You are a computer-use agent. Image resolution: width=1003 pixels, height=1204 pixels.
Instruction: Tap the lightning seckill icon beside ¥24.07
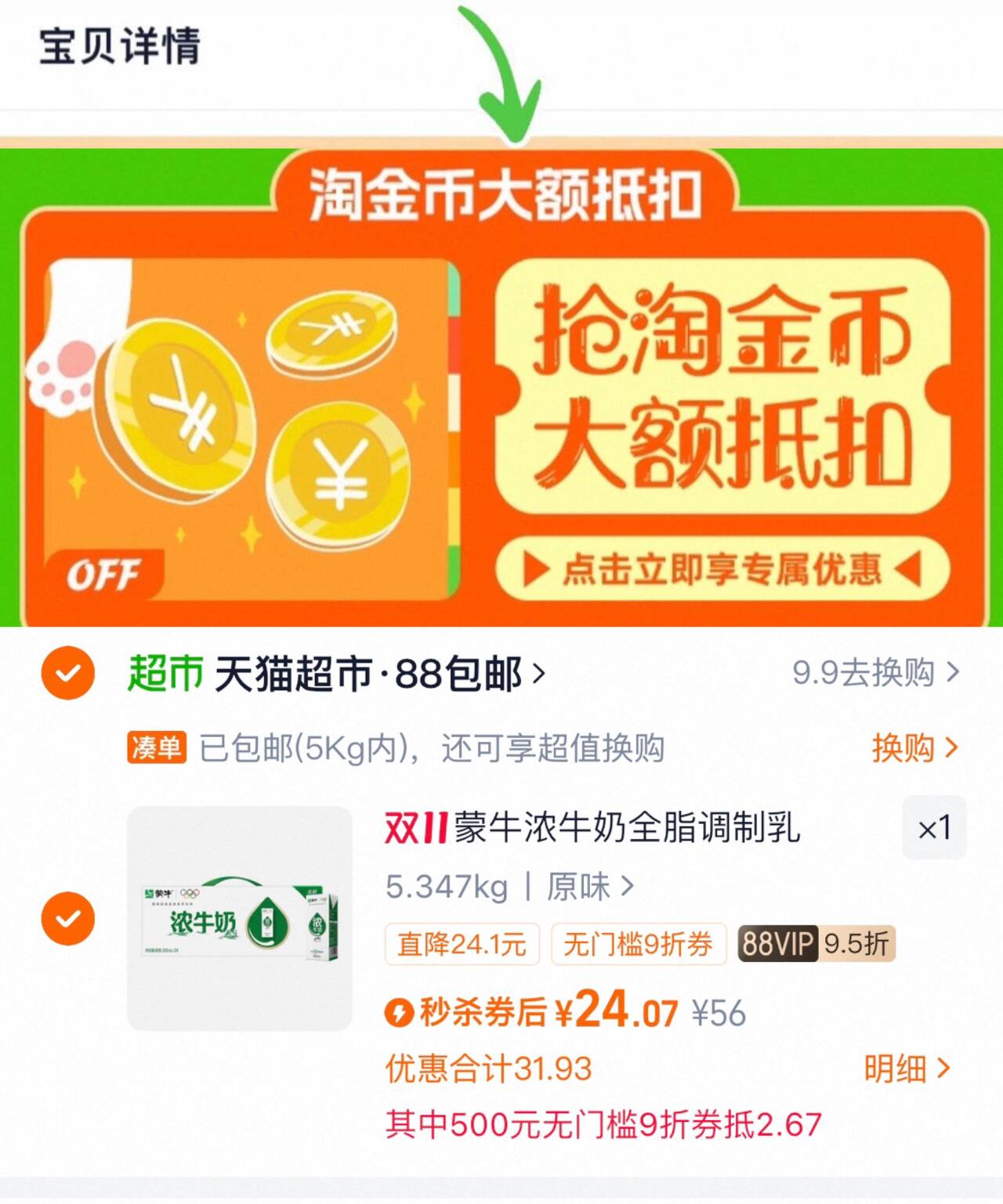[x=401, y=1013]
